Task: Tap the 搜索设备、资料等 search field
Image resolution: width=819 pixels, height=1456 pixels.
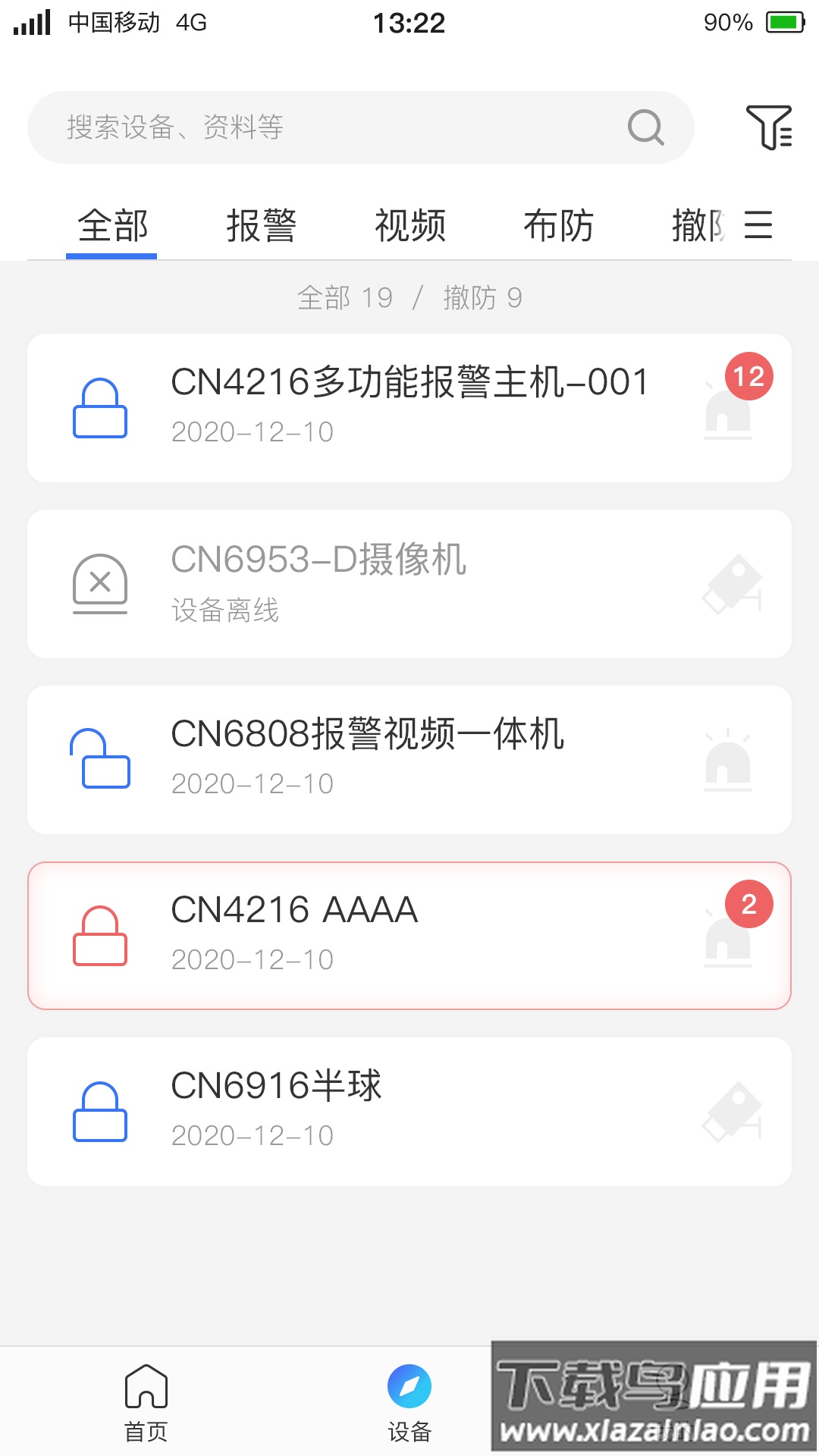Action: click(x=303, y=127)
